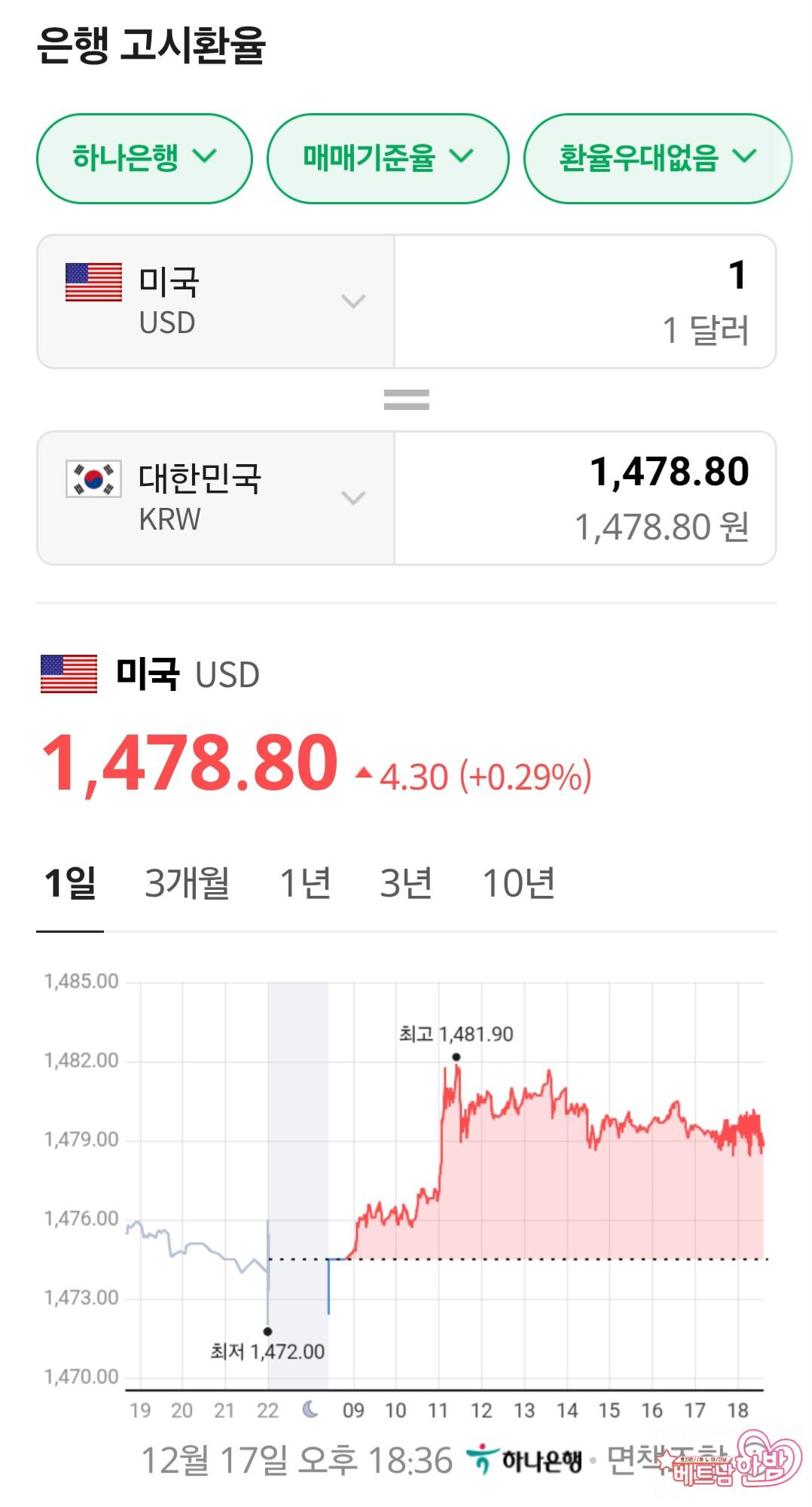
Task: Edit the 1 달러 amount field
Action: (585, 301)
